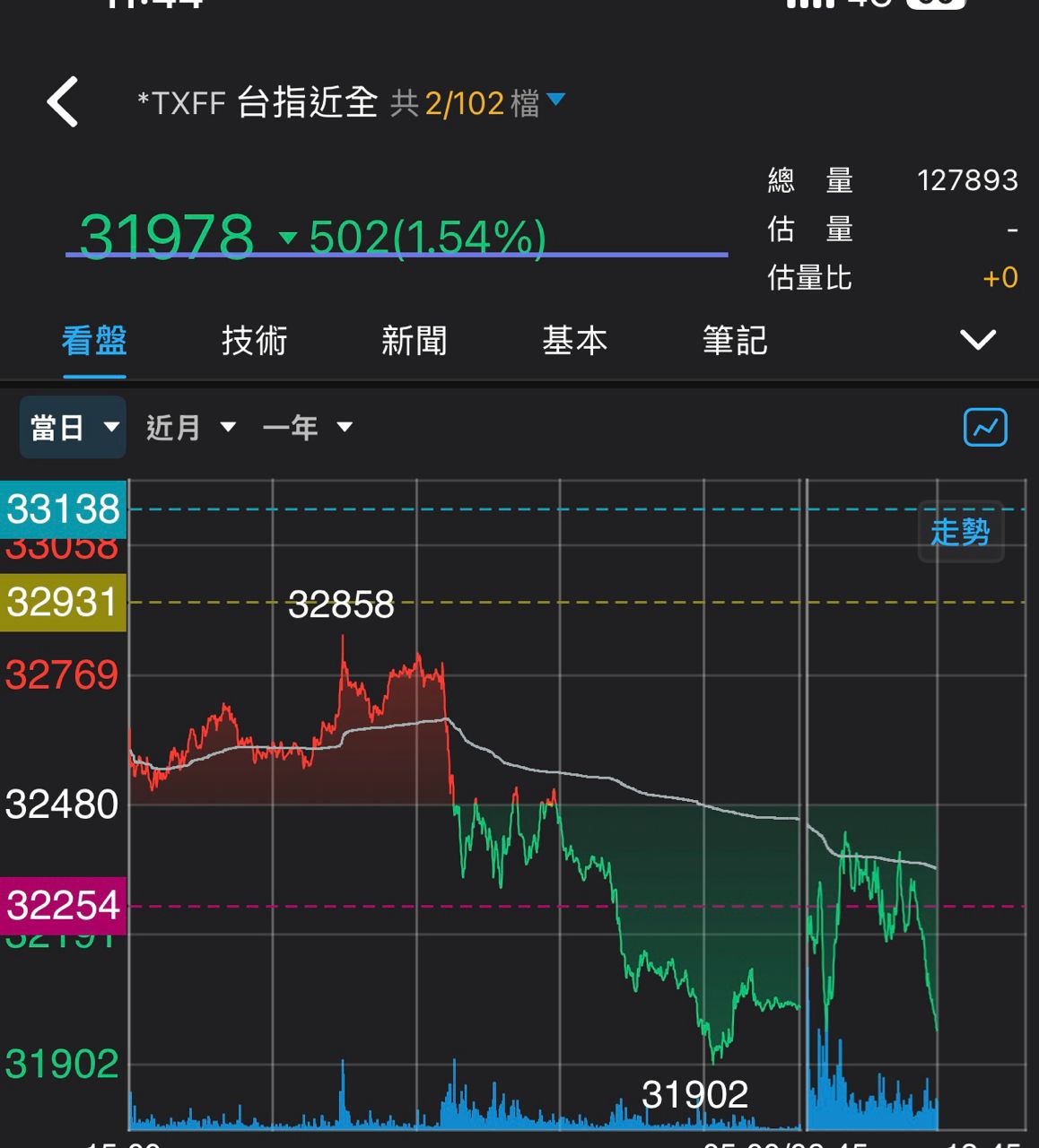Go back using the arrow icon
Image resolution: width=1039 pixels, height=1148 pixels.
coord(63,102)
